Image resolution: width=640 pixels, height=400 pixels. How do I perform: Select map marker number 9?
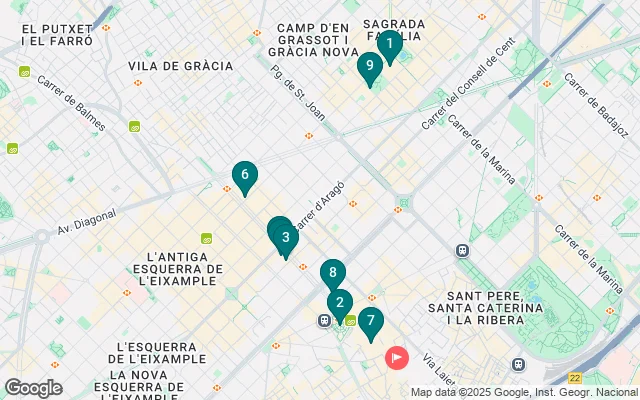[370, 66]
